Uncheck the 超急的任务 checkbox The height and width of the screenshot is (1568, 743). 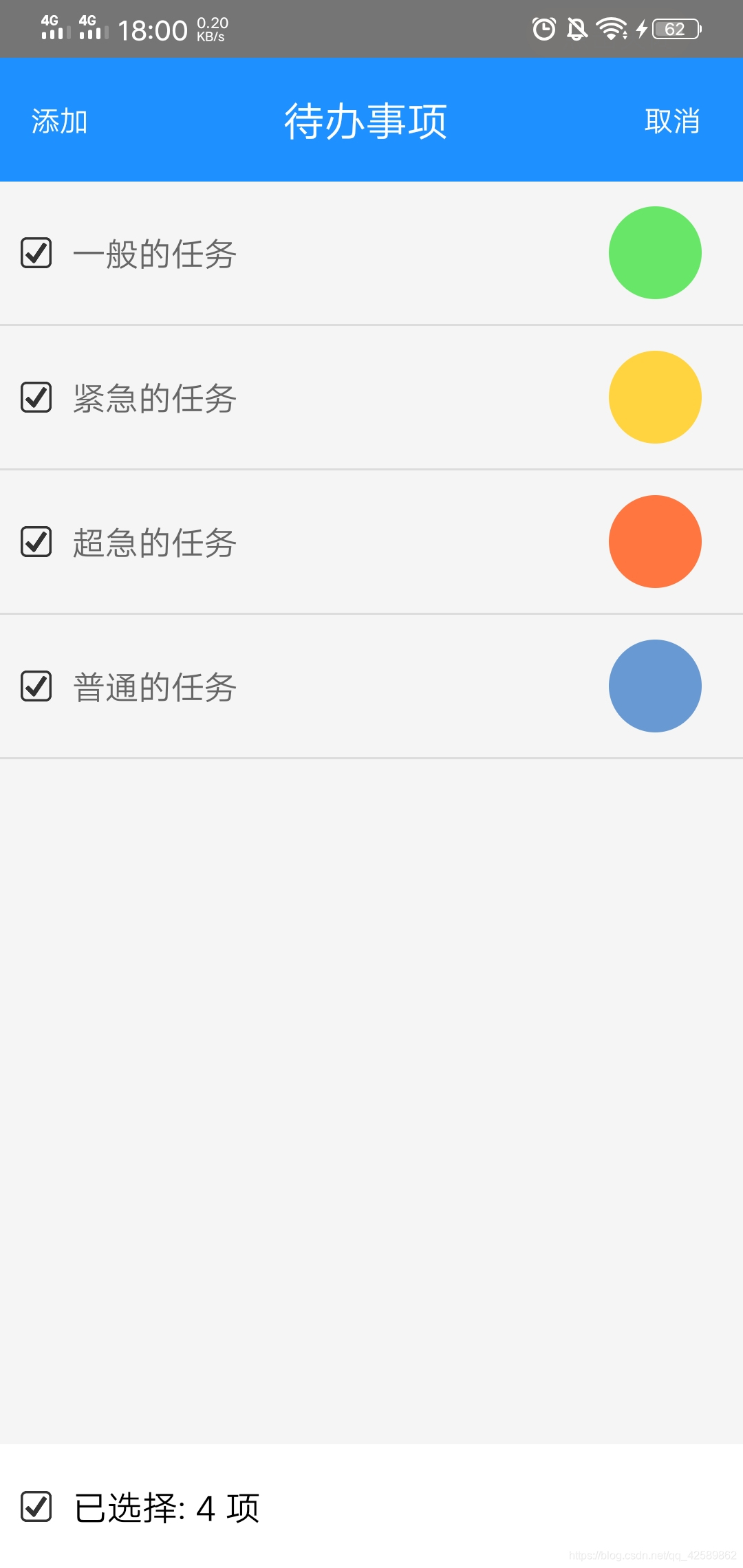pos(36,541)
